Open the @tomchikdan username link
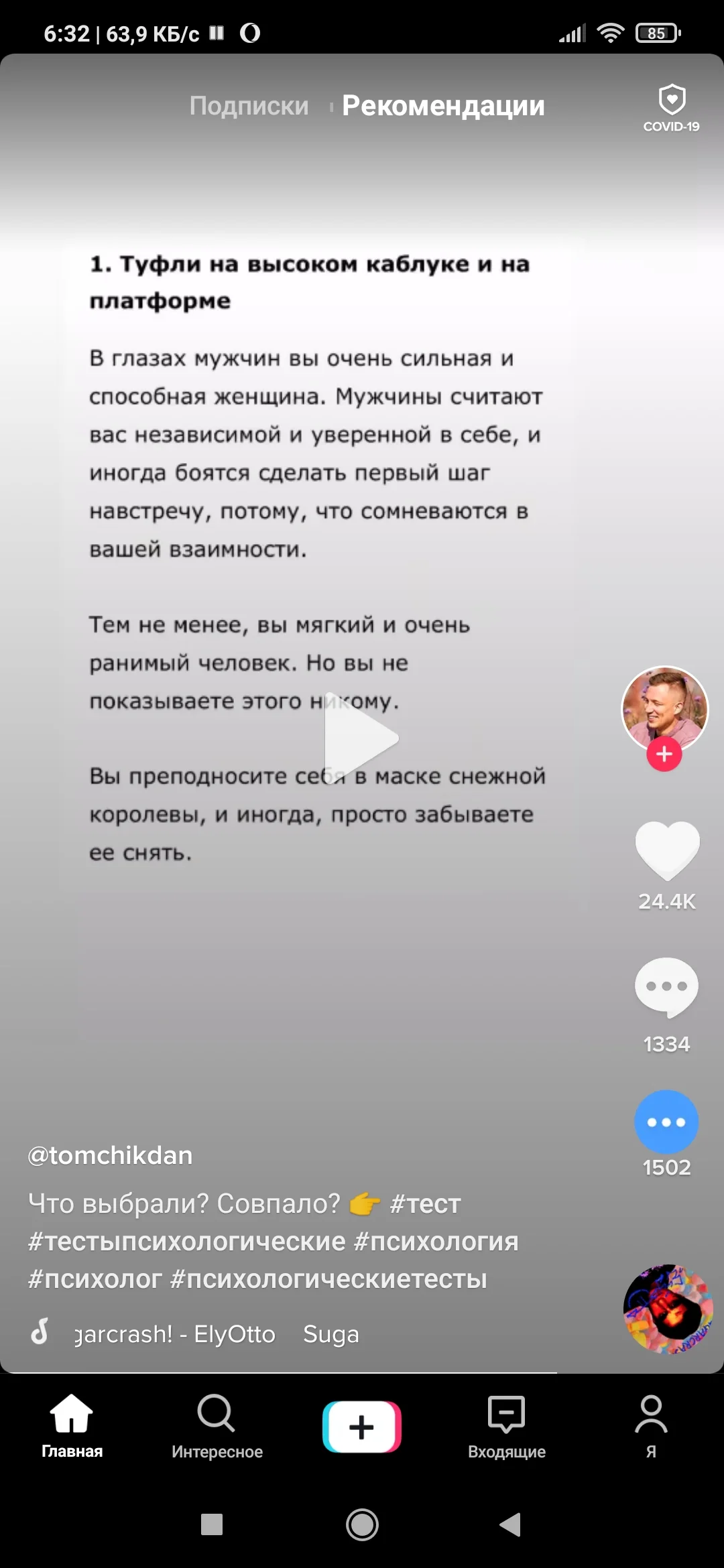Viewport: 724px width, 1568px height. point(109,1155)
